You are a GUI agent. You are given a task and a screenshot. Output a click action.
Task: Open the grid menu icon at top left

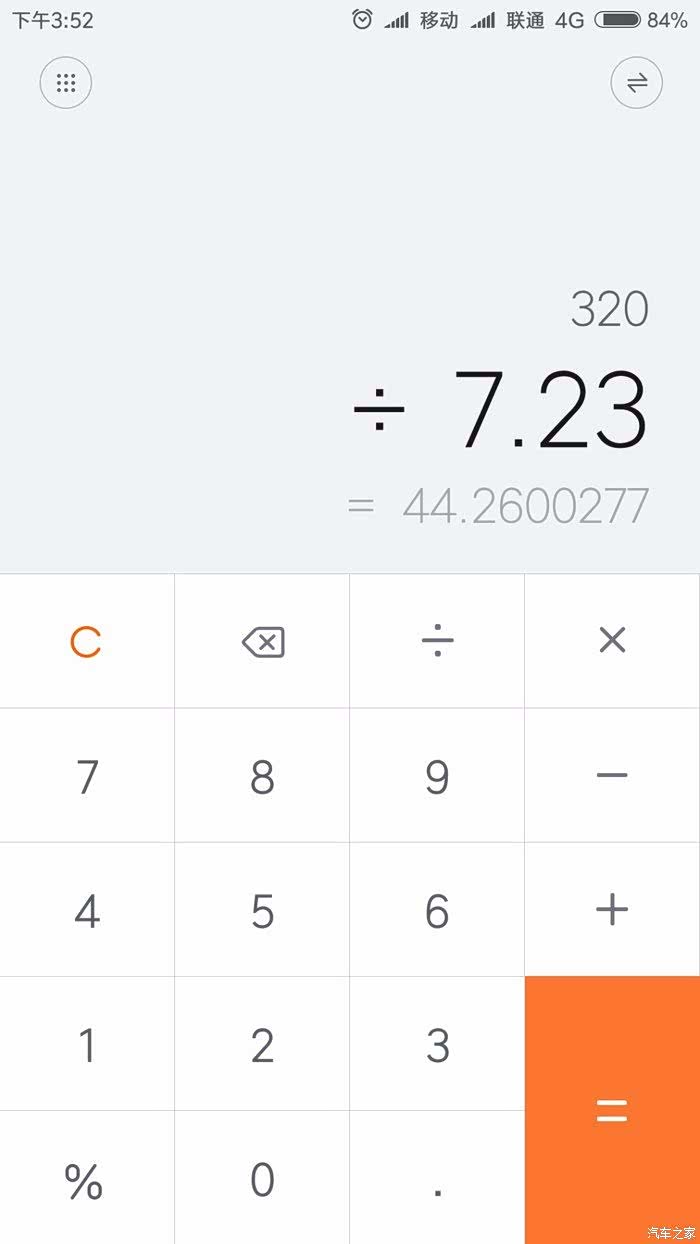66,84
